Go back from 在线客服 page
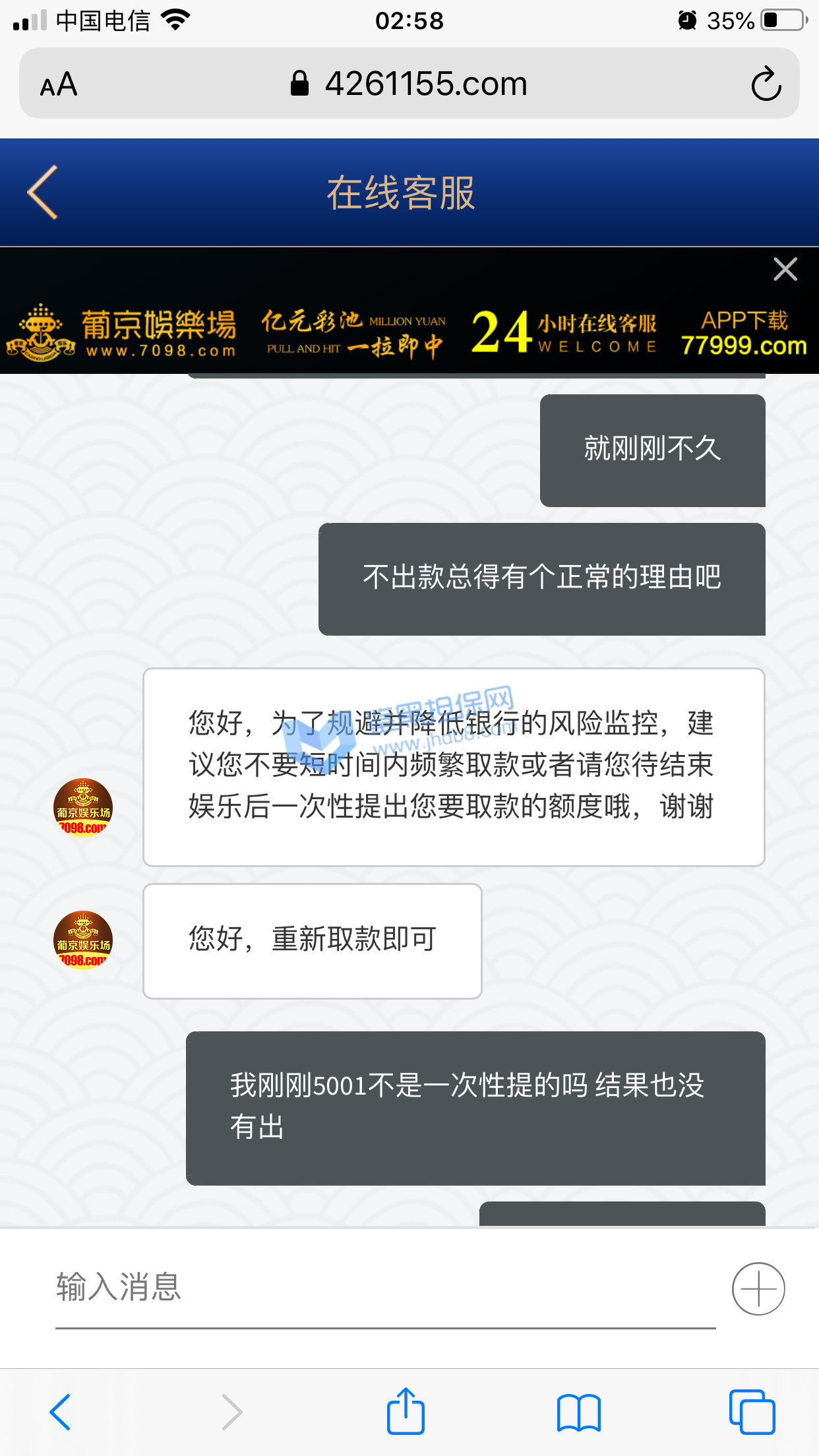 [44, 193]
